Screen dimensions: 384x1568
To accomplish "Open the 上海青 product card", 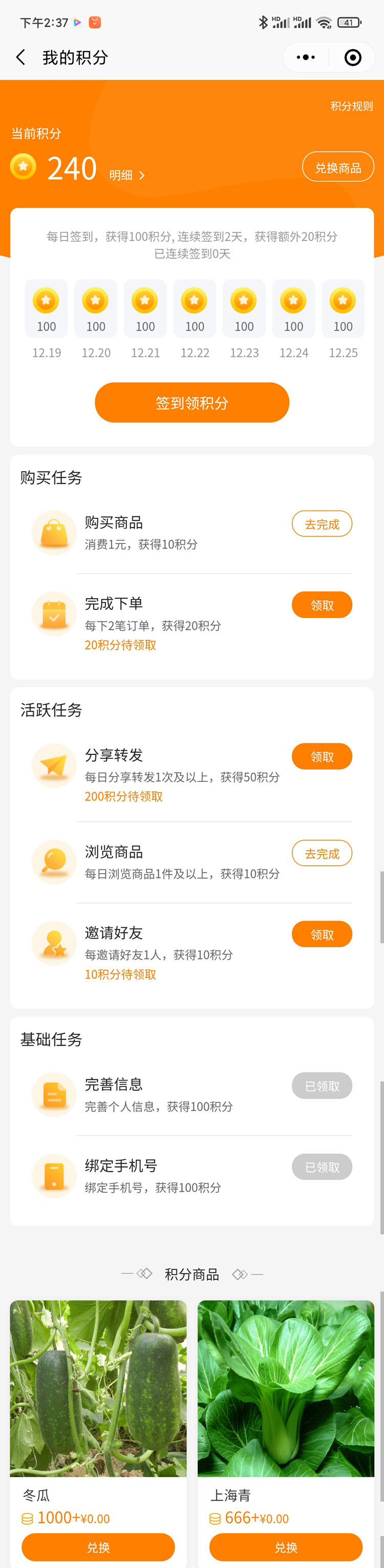I will 285,1388.
